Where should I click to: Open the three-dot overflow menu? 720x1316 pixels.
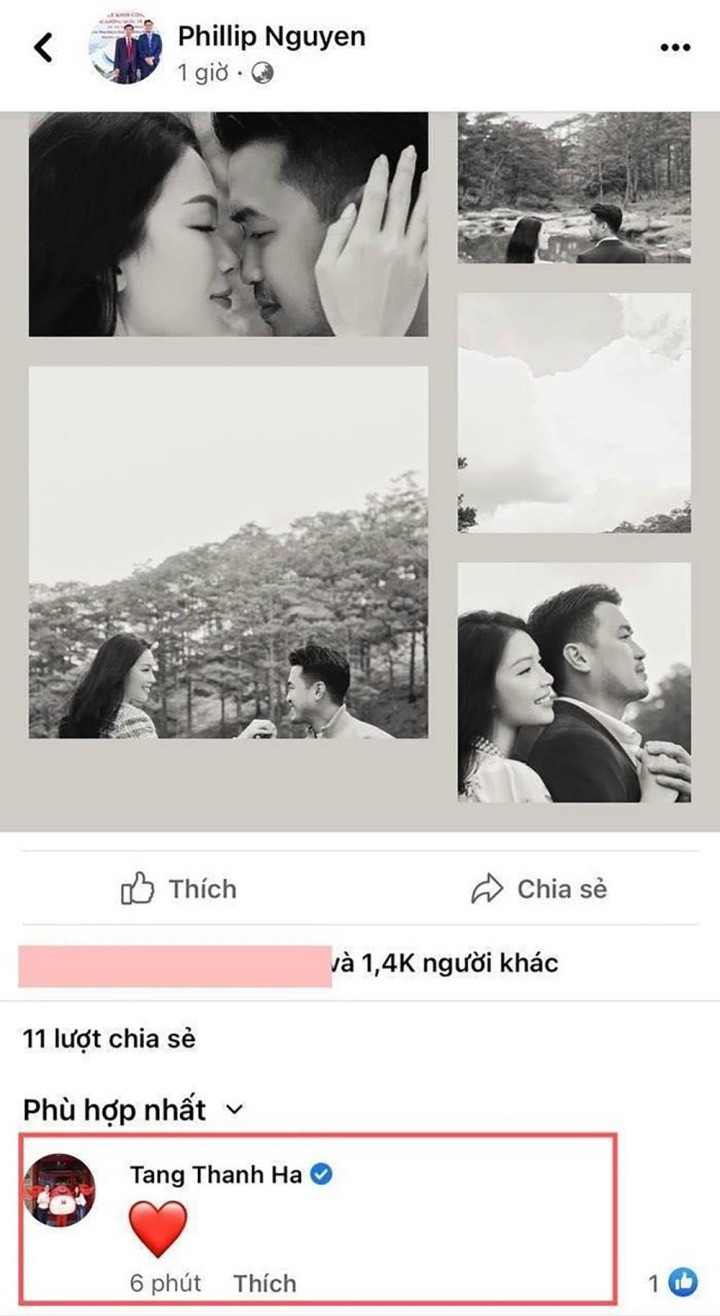(x=676, y=48)
